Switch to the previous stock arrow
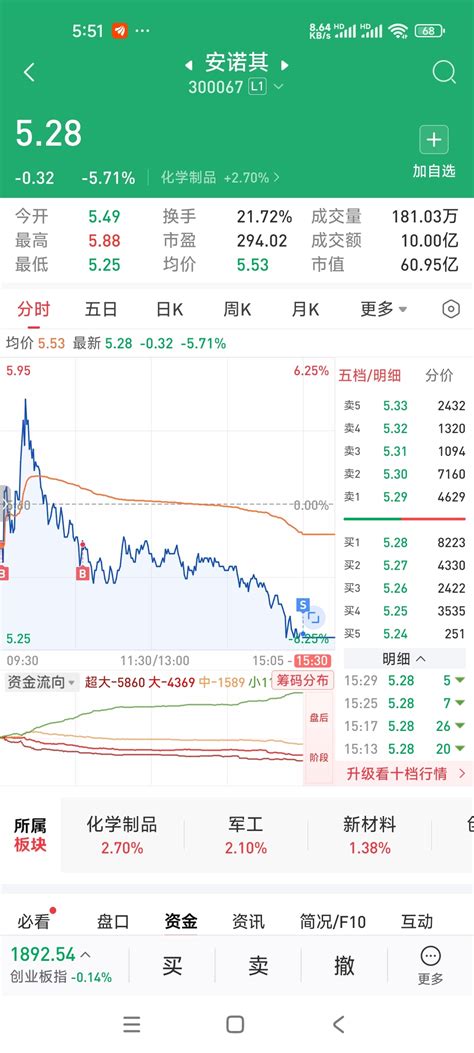This screenshot has width=474, height=1053. tap(189, 65)
